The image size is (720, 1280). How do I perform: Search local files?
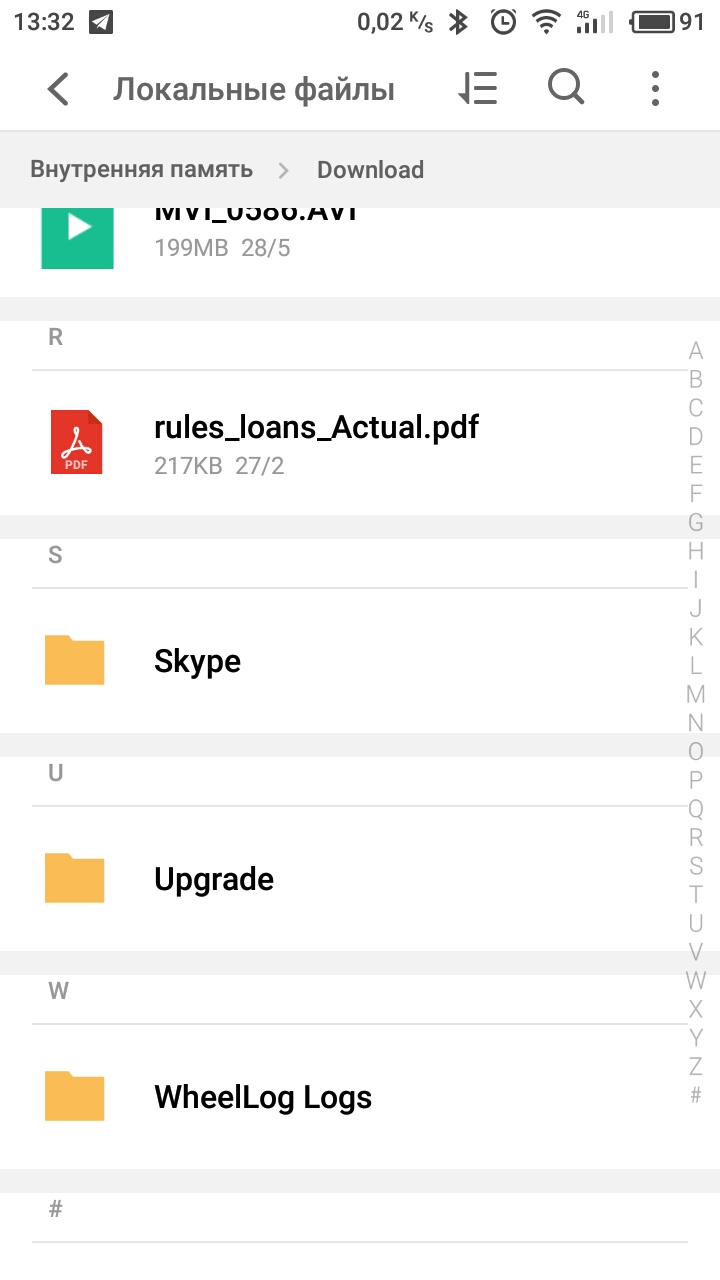(566, 88)
